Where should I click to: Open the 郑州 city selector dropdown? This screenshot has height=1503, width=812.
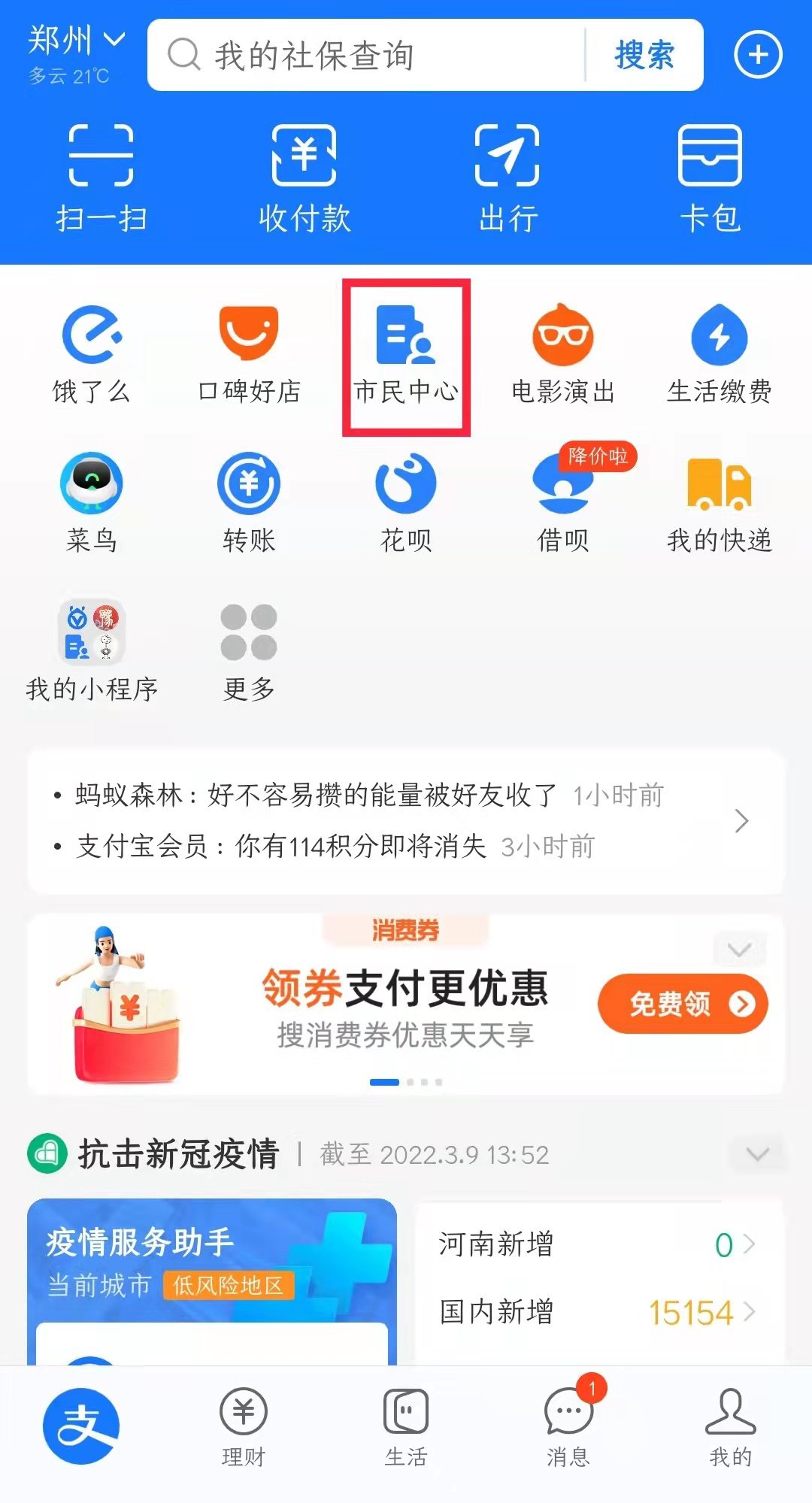click(75, 41)
